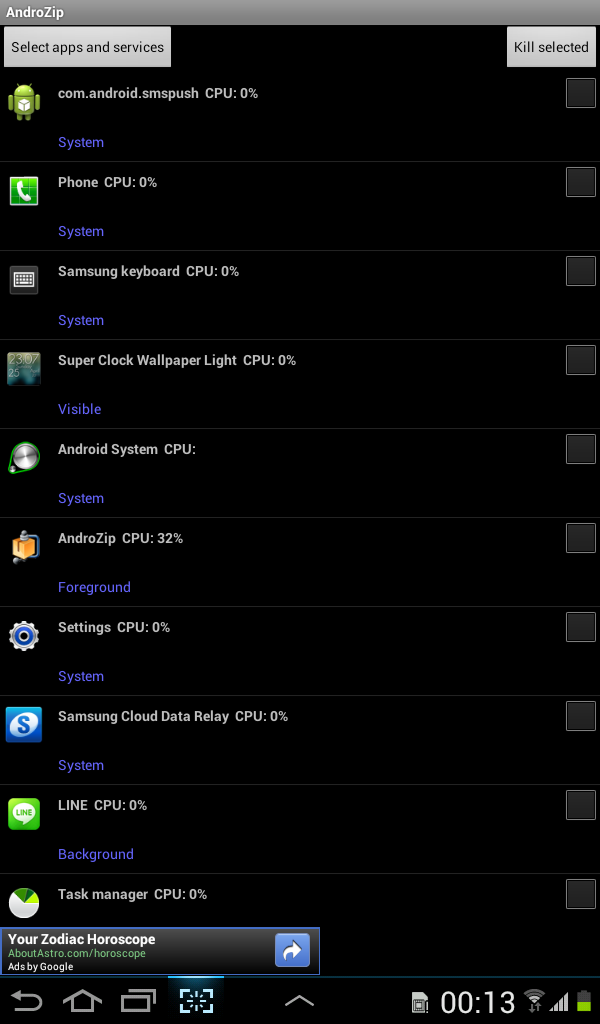This screenshot has width=600, height=1024.
Task: Tap the Kill selected button
Action: pos(551,47)
